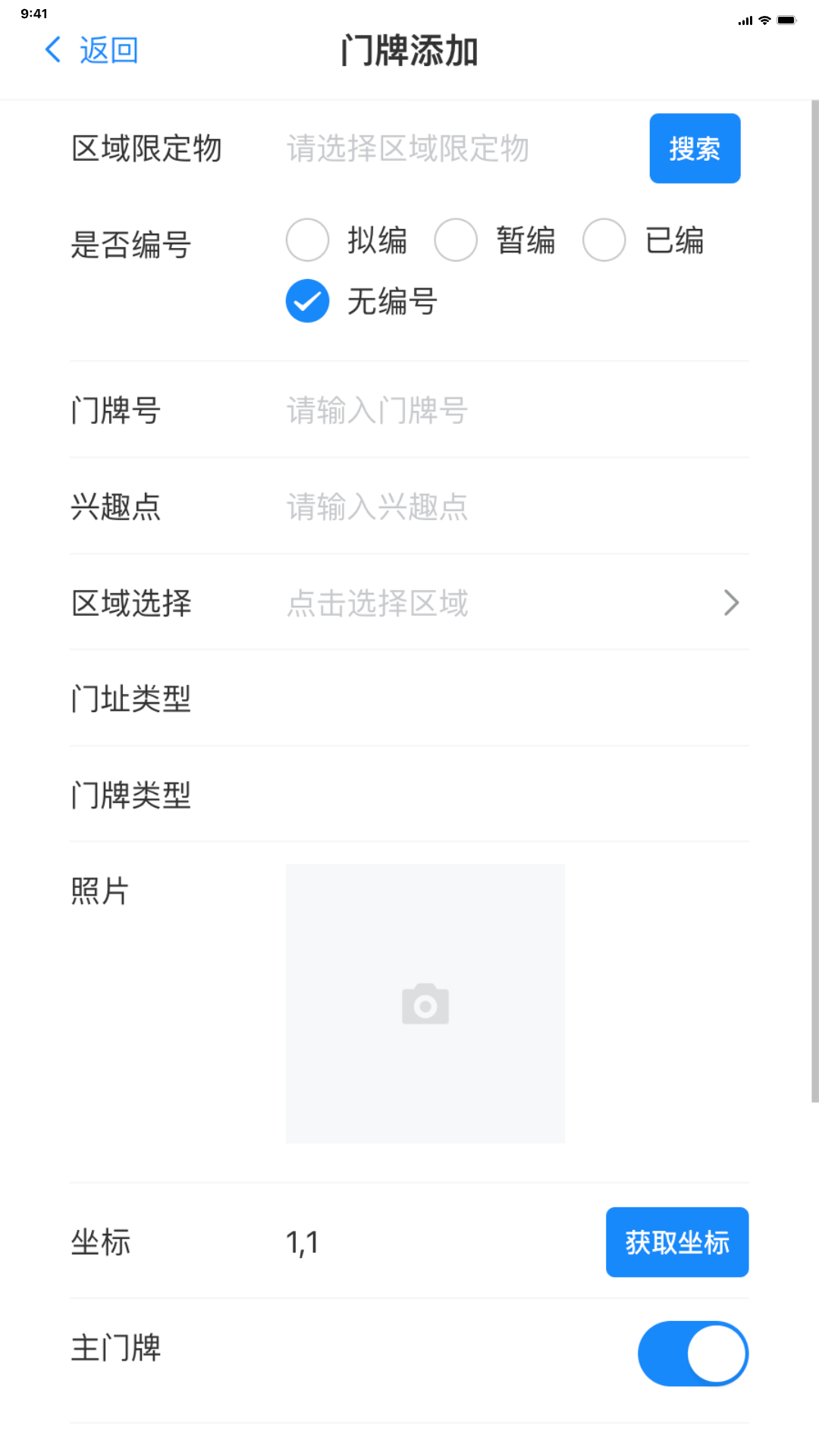This screenshot has height=1456, width=819.
Task: Click the photo upload placeholder area
Action: (425, 1003)
